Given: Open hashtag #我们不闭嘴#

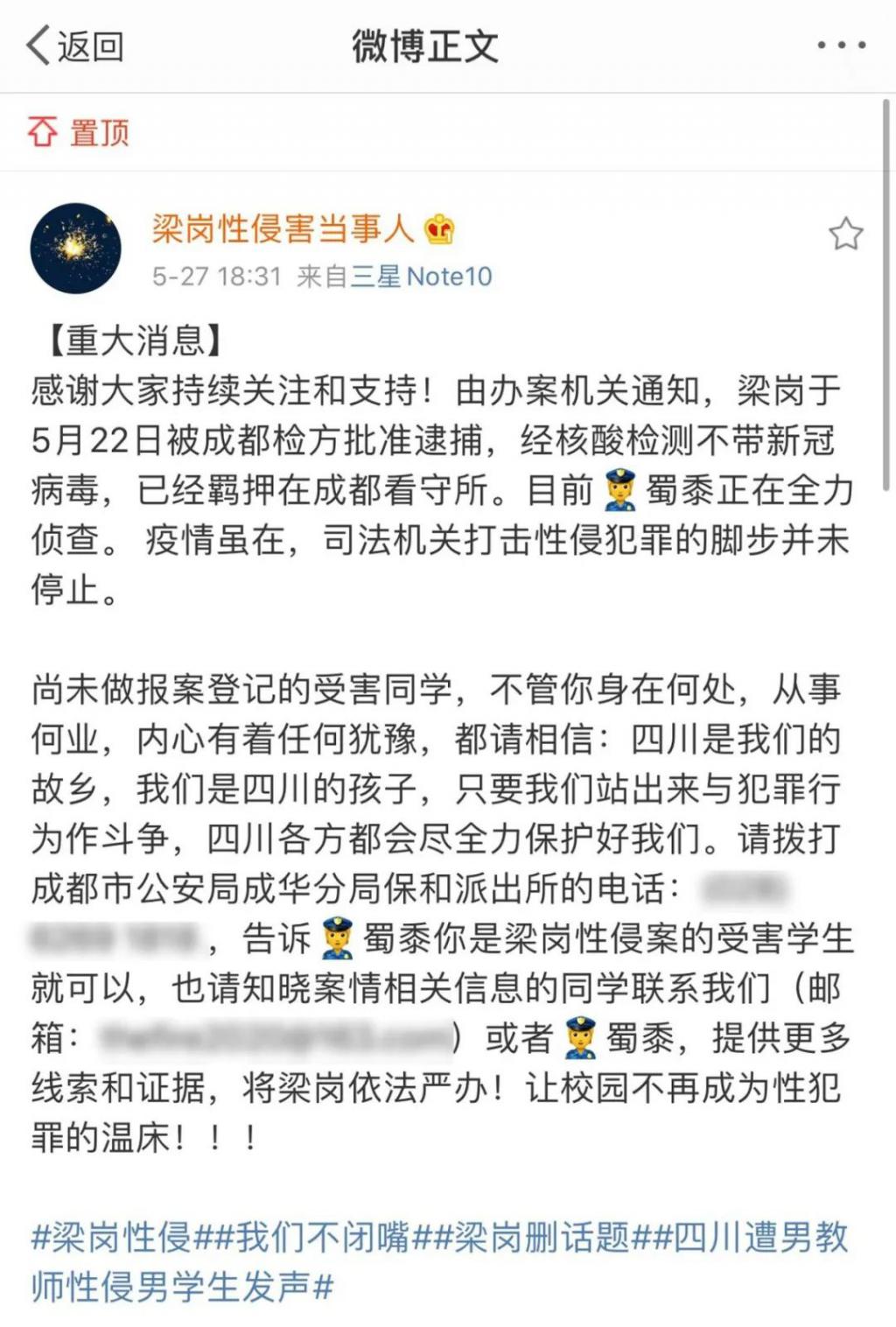Looking at the screenshot, I should coord(323,1237).
